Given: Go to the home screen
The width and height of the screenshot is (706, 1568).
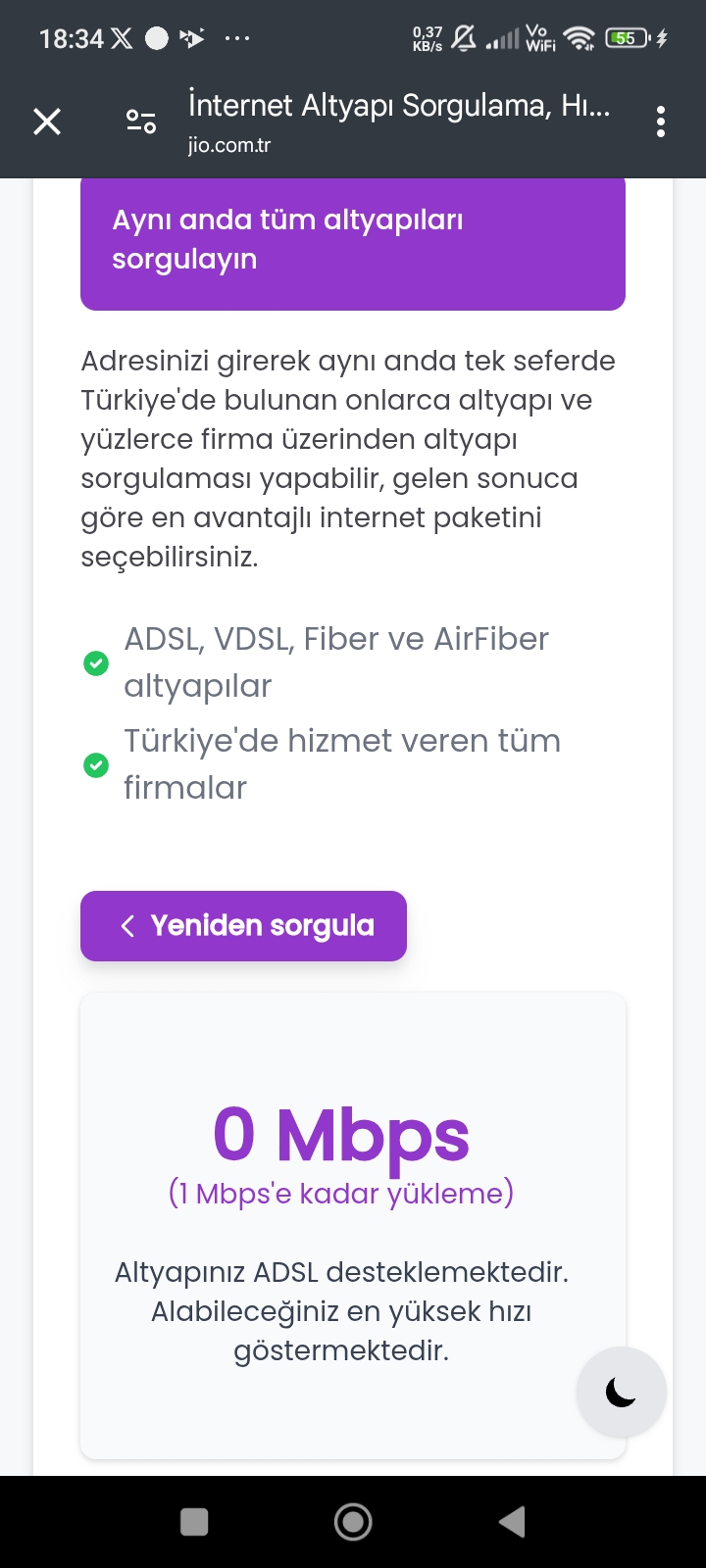Looking at the screenshot, I should [353, 1521].
